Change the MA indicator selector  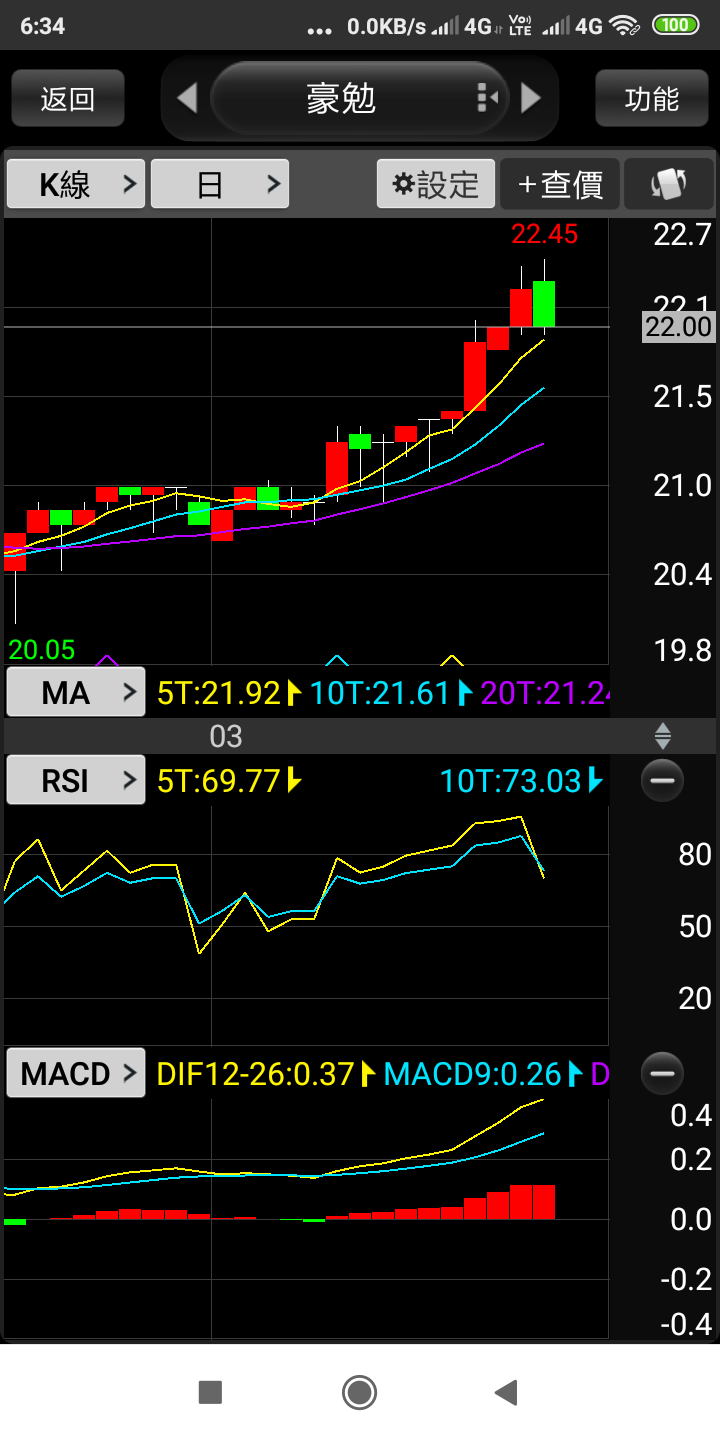point(76,692)
